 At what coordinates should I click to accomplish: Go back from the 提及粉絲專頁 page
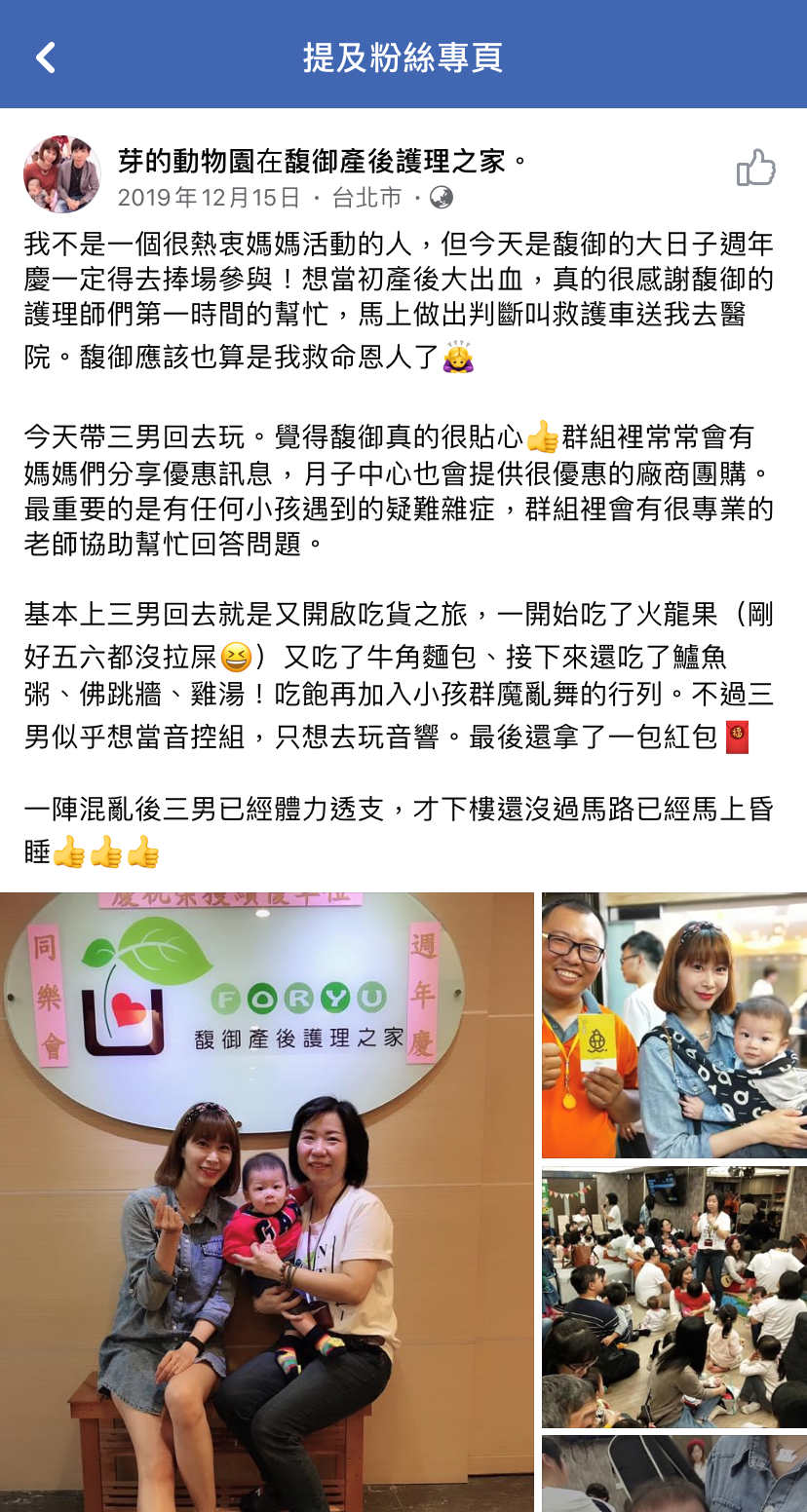coord(46,57)
